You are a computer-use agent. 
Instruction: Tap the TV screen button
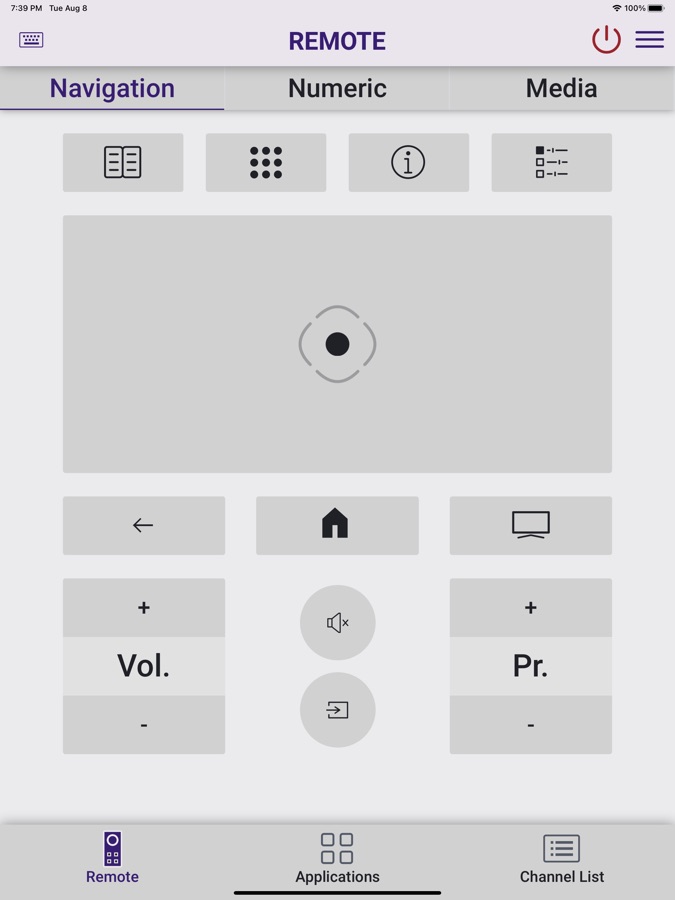click(530, 525)
